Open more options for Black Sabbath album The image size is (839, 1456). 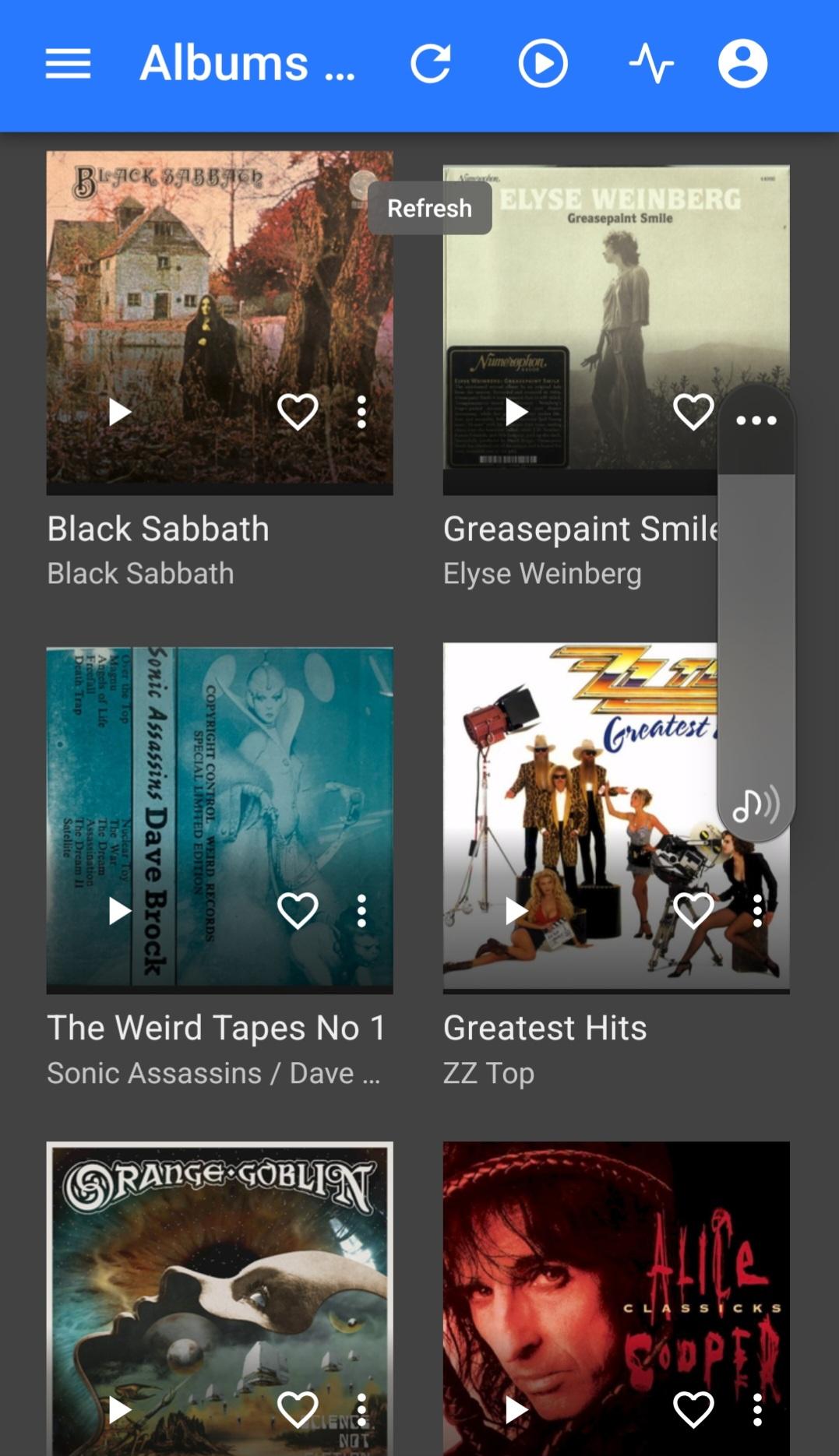[x=361, y=412]
